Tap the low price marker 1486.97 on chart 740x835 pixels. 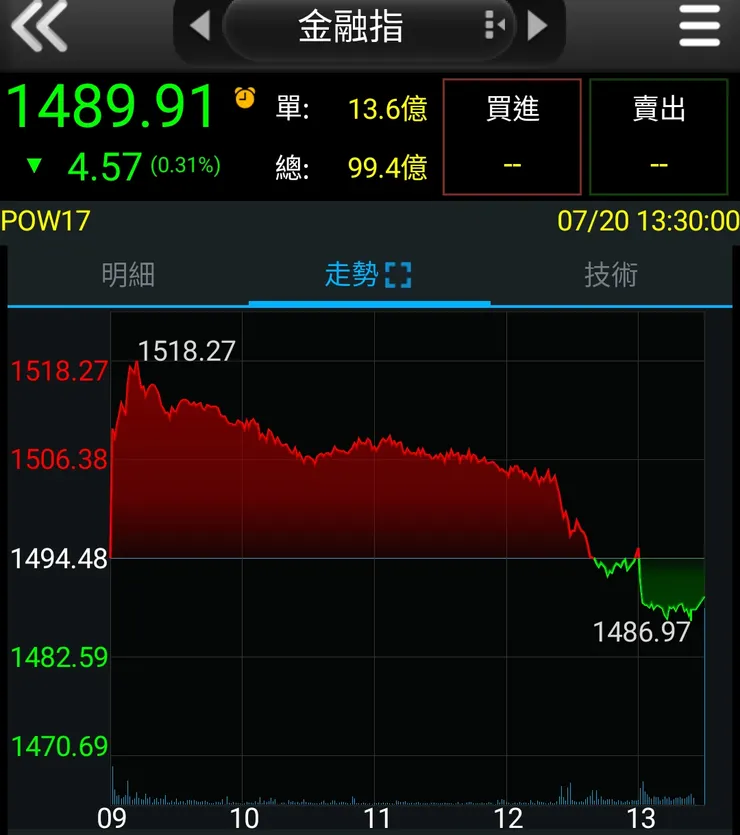pyautogui.click(x=643, y=630)
